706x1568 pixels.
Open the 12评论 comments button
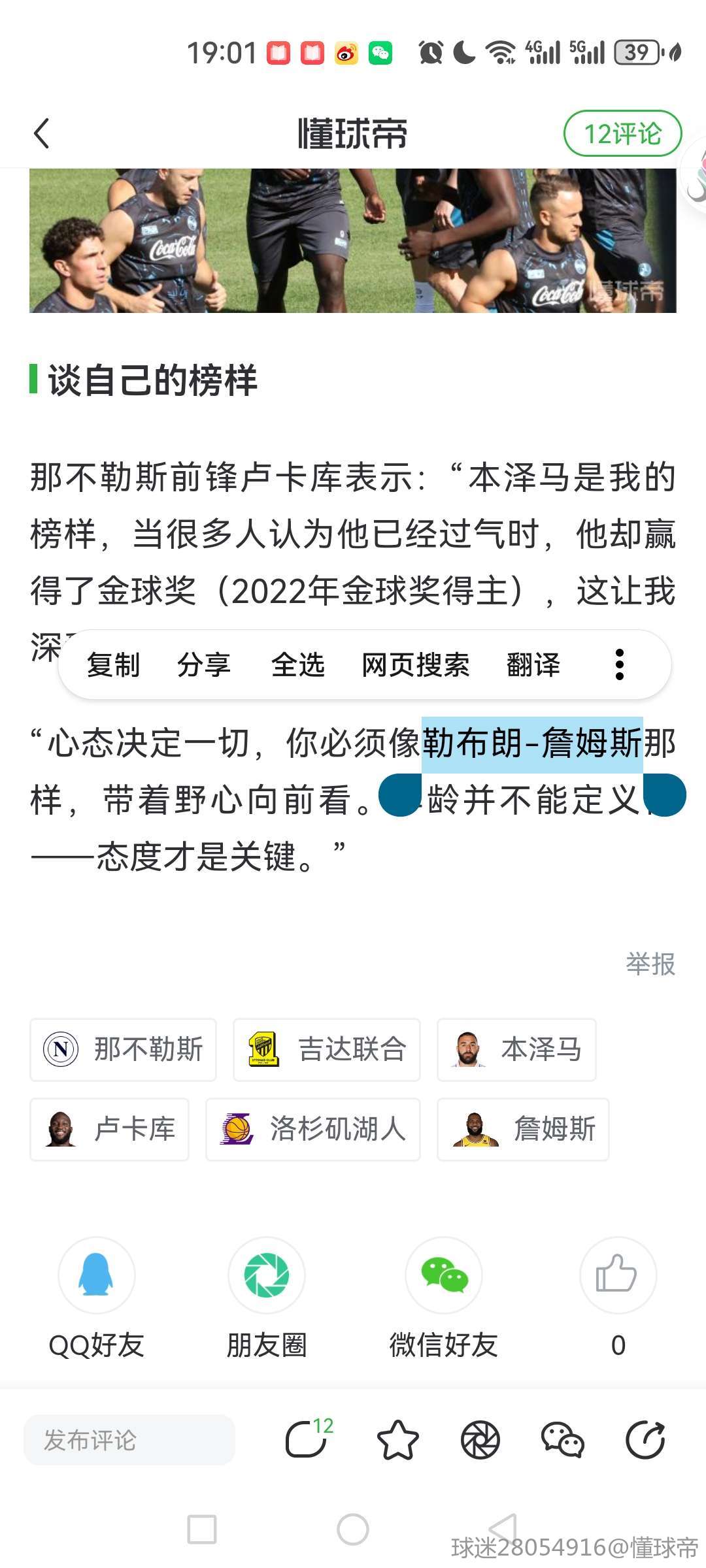pos(622,134)
